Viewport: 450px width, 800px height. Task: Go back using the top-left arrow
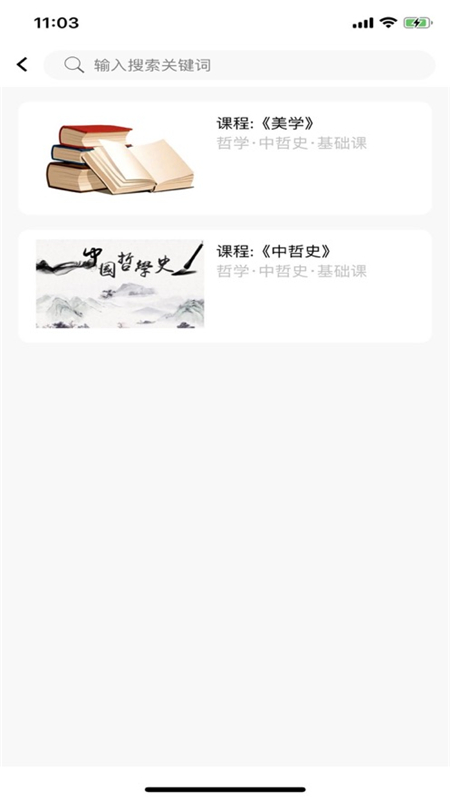pyautogui.click(x=22, y=65)
